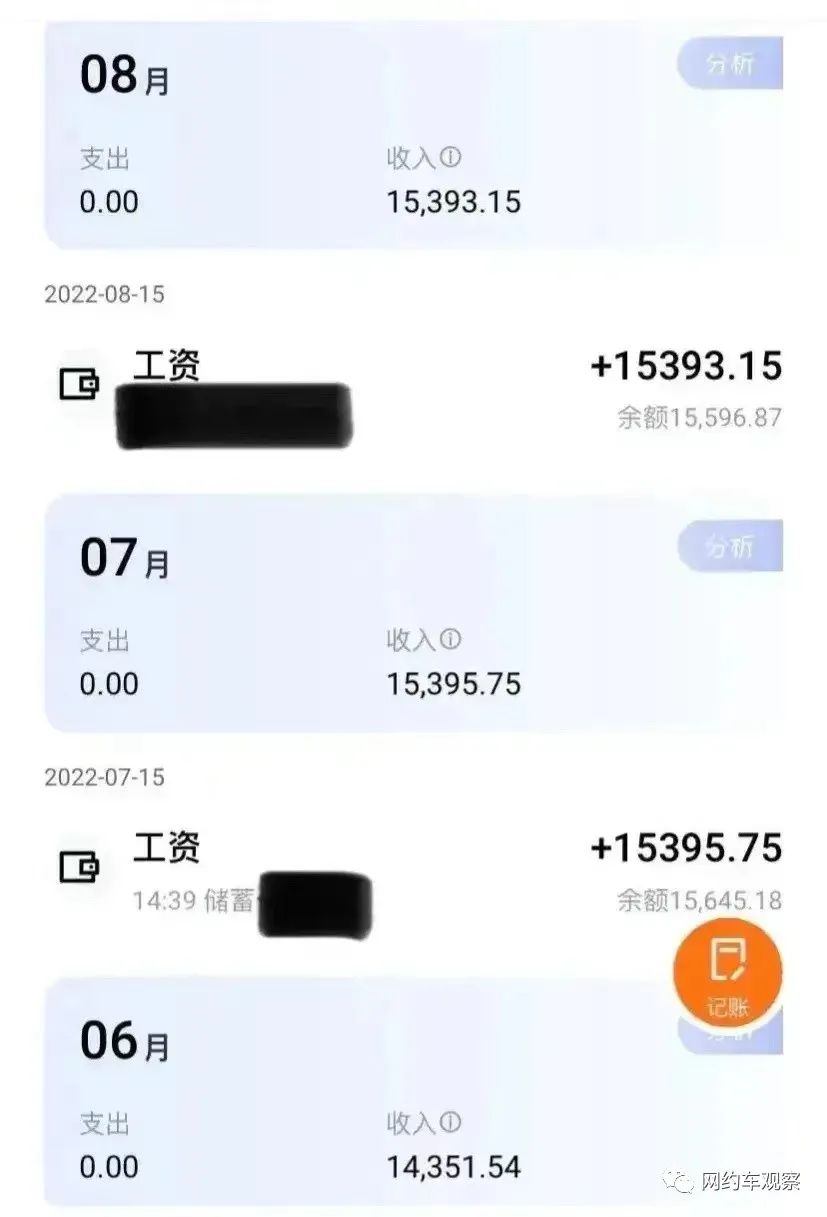827x1217 pixels.
Task: Open the 收入 info icon on 07月 card
Action: 448,642
